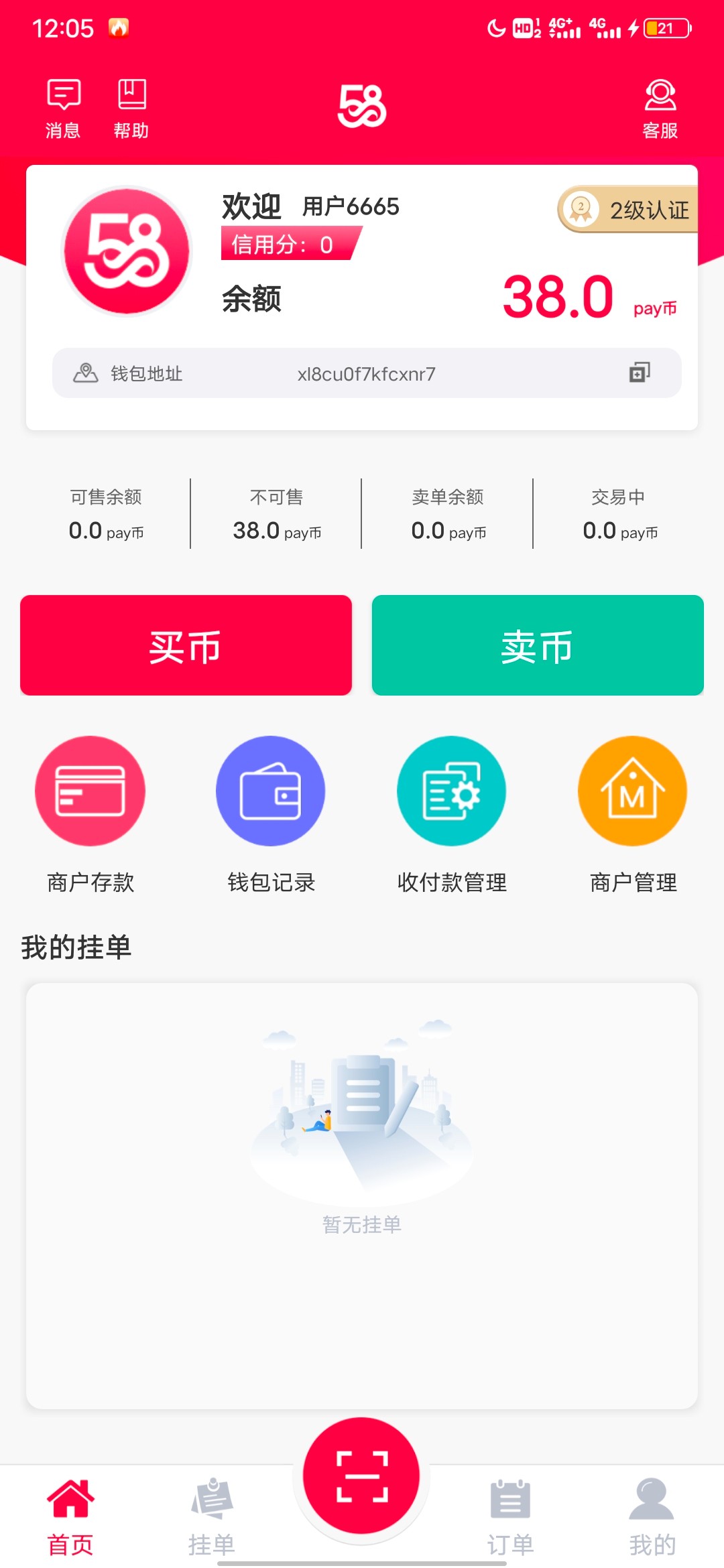Open 钱包记录 wallet records
This screenshot has height=1568, width=724.
(x=271, y=814)
